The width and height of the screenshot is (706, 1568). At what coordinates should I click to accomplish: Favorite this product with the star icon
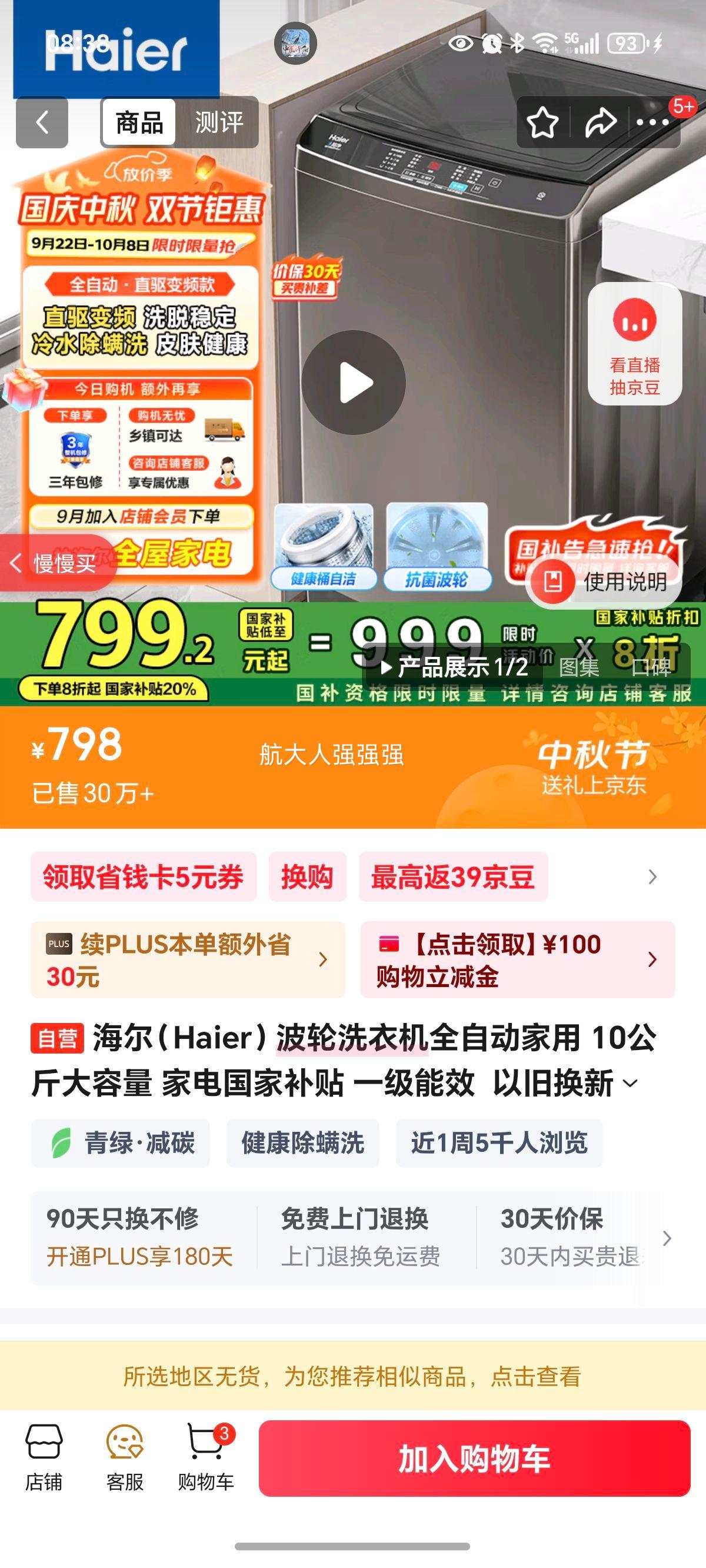click(x=542, y=122)
